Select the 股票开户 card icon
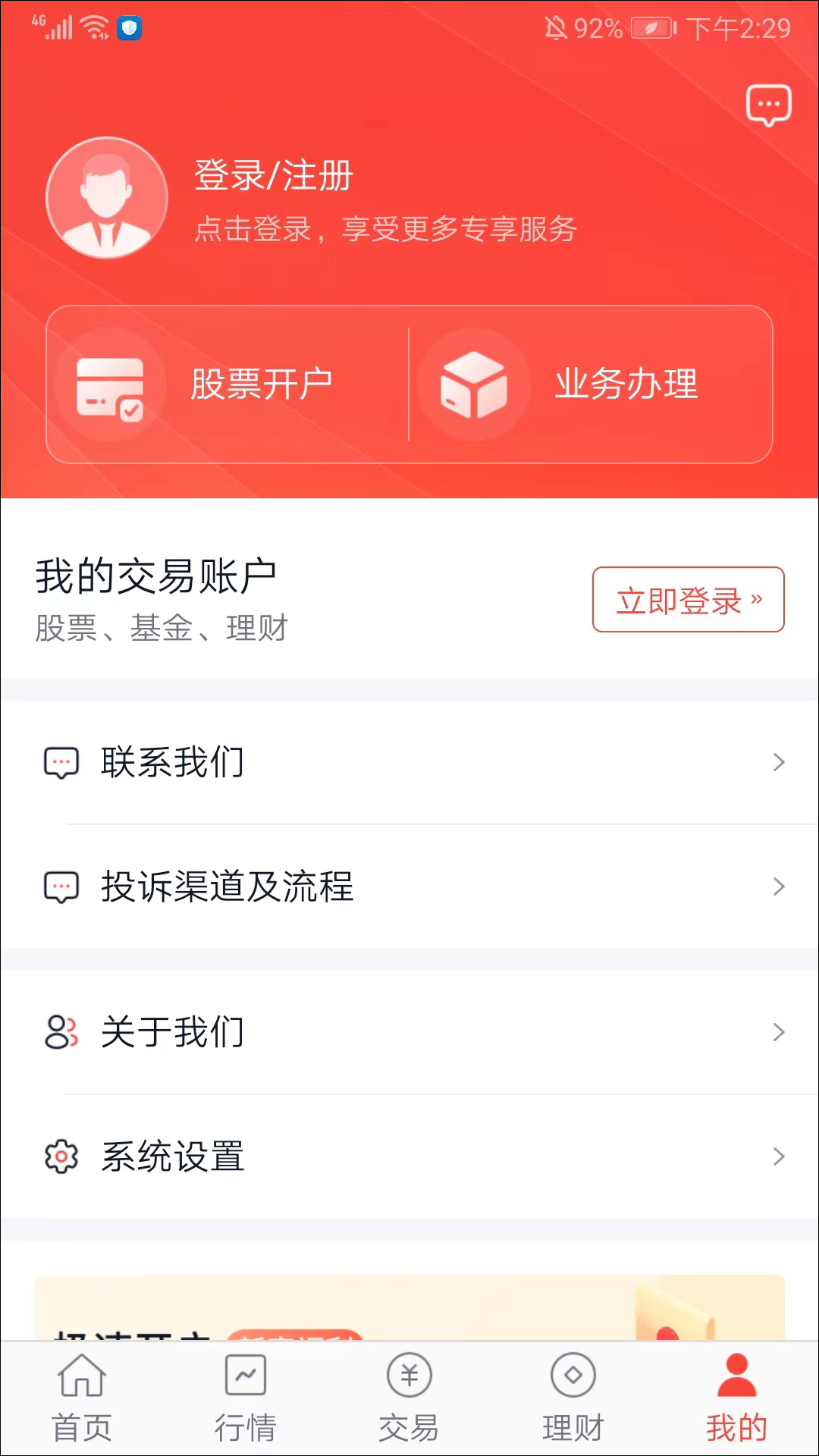Viewport: 819px width, 1456px height. pos(113,385)
